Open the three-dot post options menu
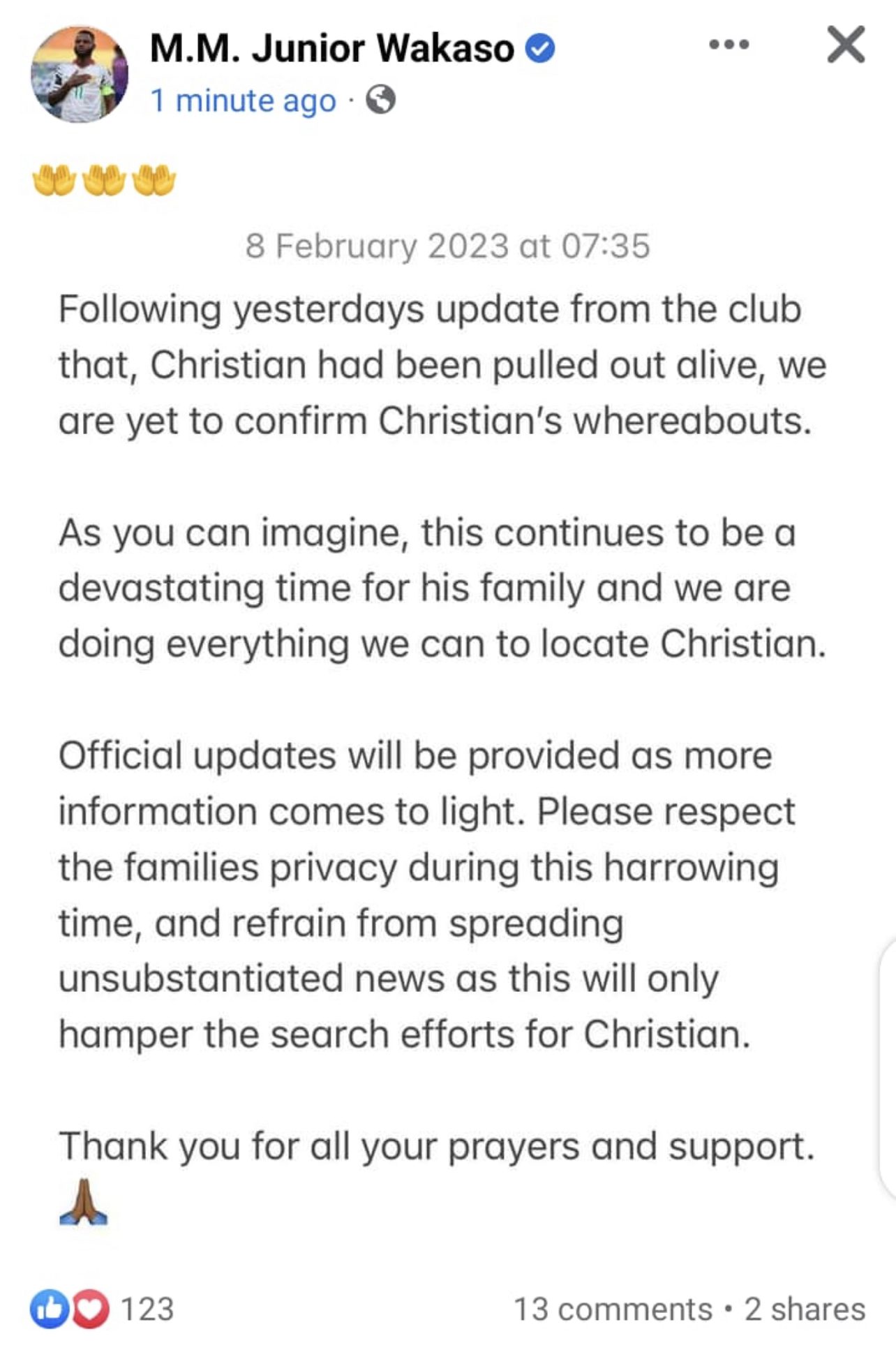 [729, 45]
